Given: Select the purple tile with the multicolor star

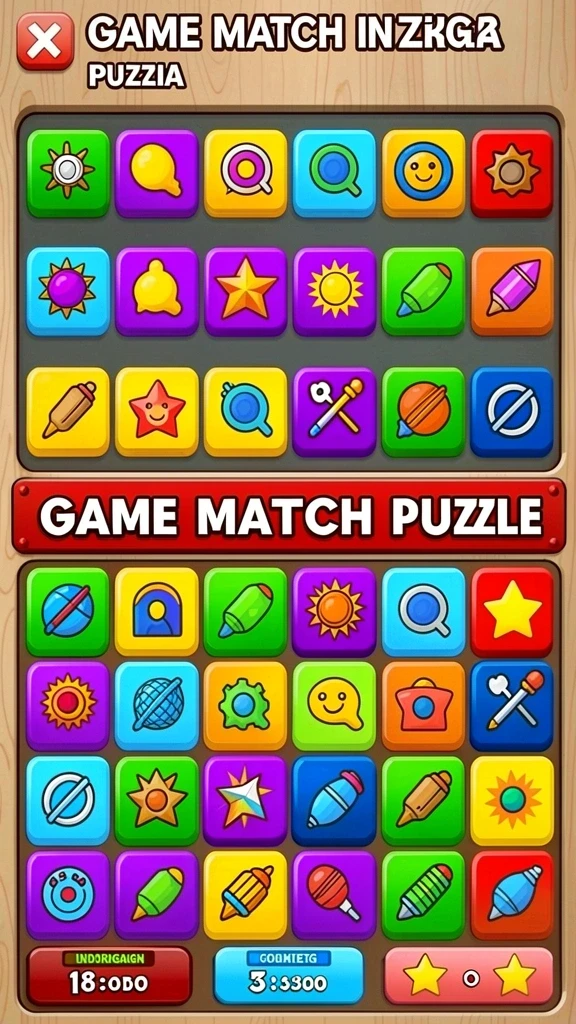Looking at the screenshot, I should [x=246, y=801].
